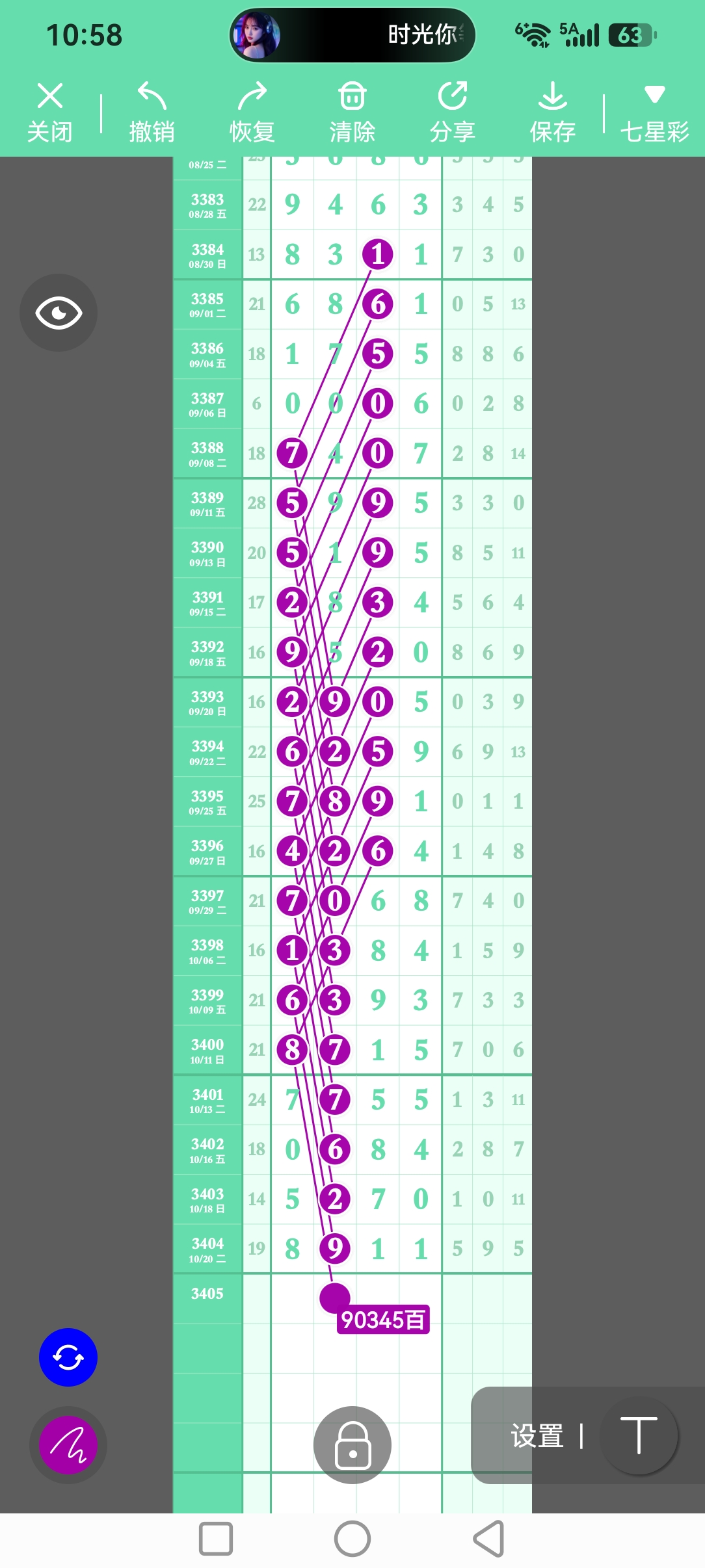The height and width of the screenshot is (1568, 705).
Task: Toggle visibility with the eye icon
Action: (x=59, y=313)
